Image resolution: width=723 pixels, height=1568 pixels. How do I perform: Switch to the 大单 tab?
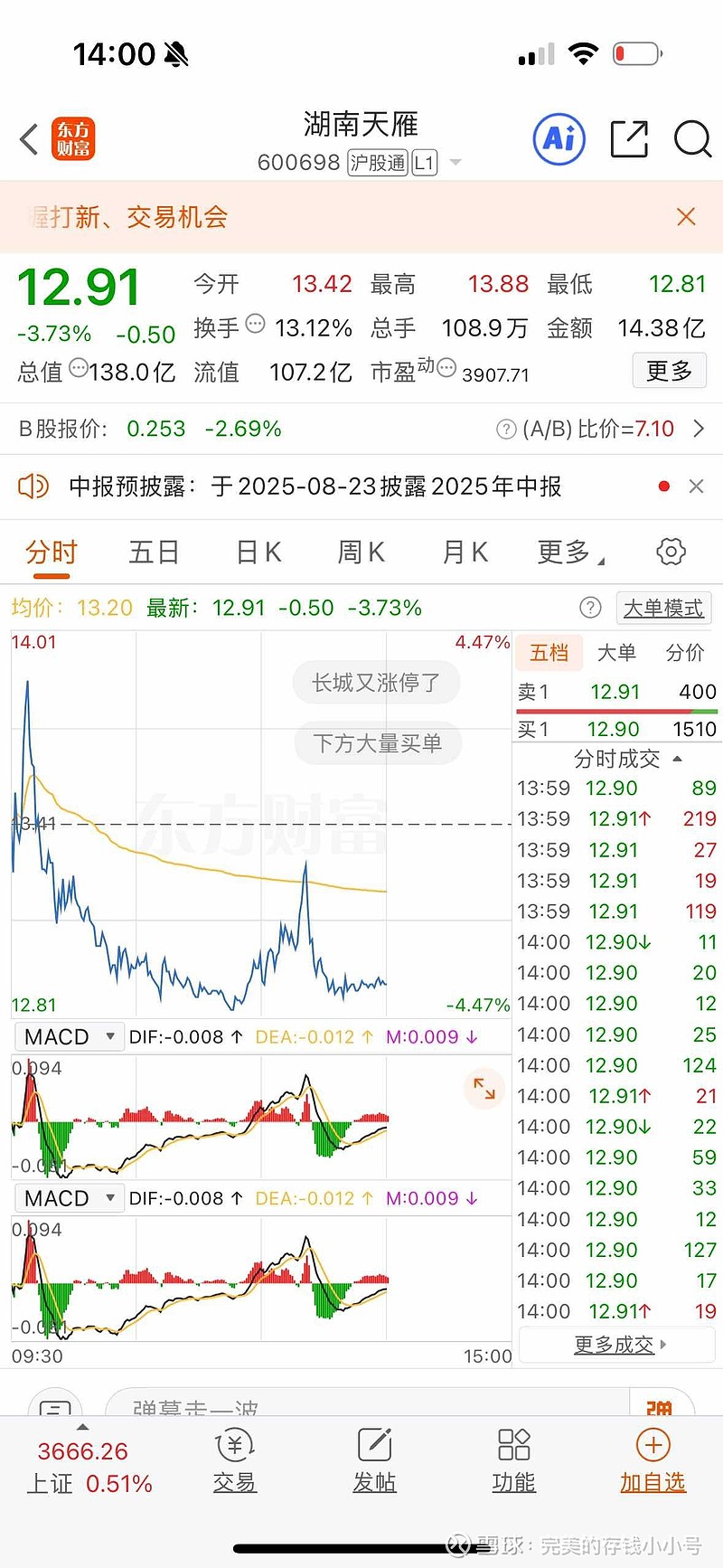616,653
